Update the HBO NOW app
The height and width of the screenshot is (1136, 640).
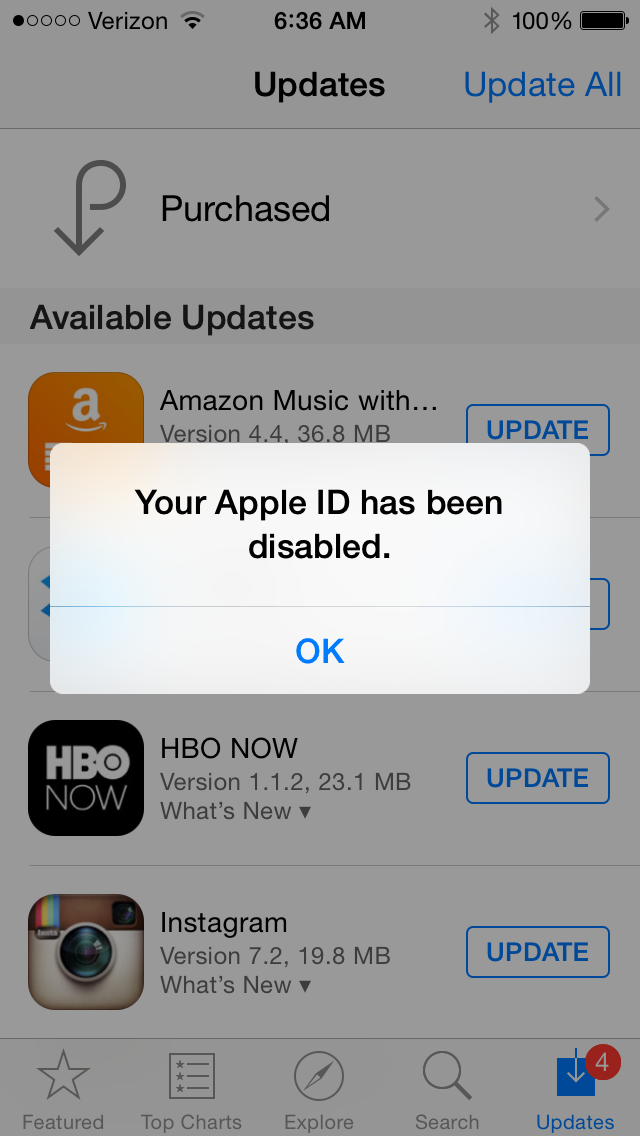[x=537, y=778]
